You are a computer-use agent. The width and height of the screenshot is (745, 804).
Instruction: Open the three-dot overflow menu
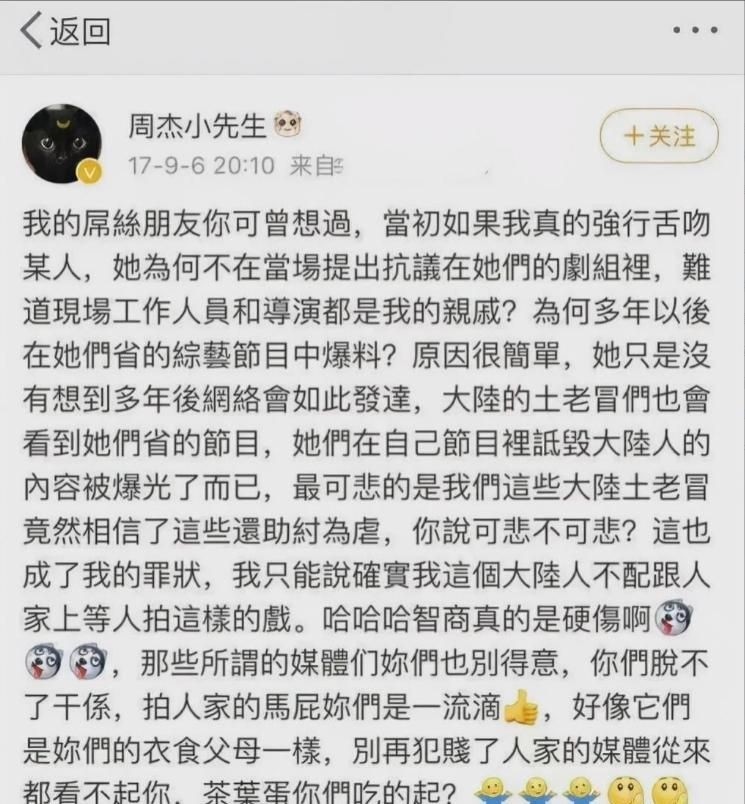click(694, 31)
